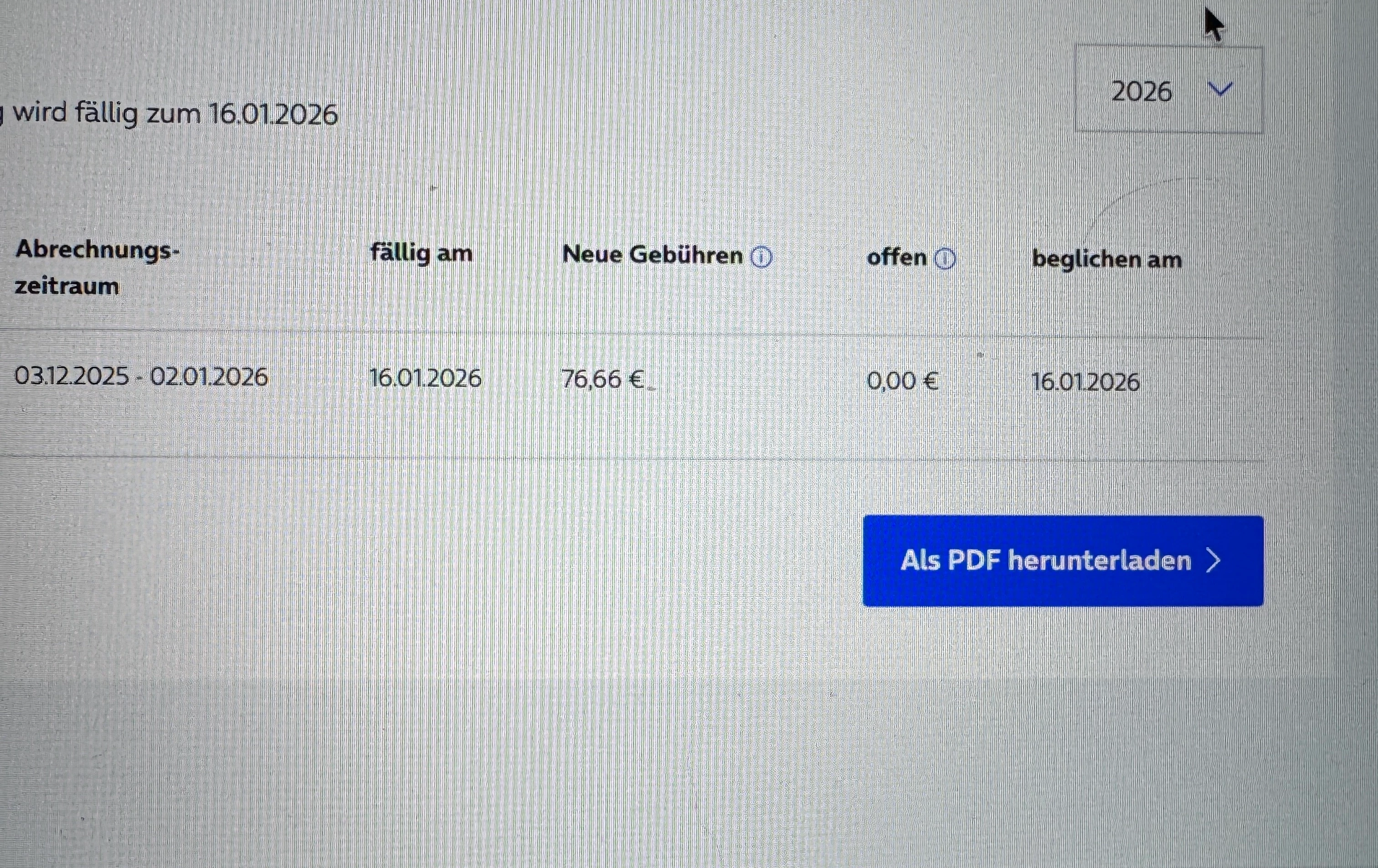Image resolution: width=1378 pixels, height=868 pixels.
Task: Open the 2026 year dropdown
Action: click(x=1168, y=90)
